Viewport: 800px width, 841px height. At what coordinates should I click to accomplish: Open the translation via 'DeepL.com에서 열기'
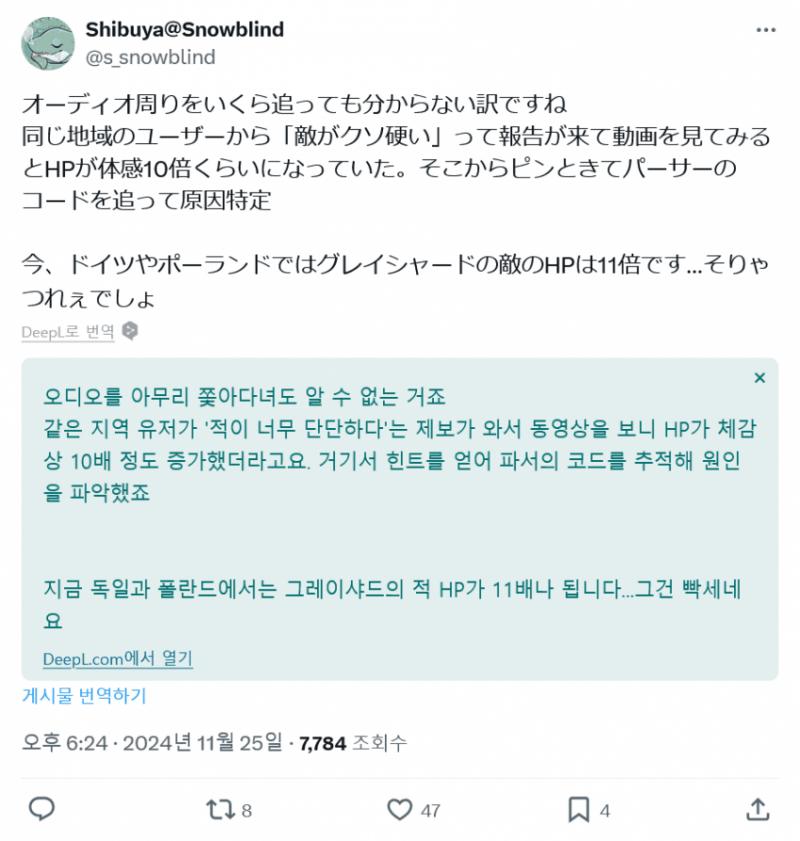pos(118,659)
